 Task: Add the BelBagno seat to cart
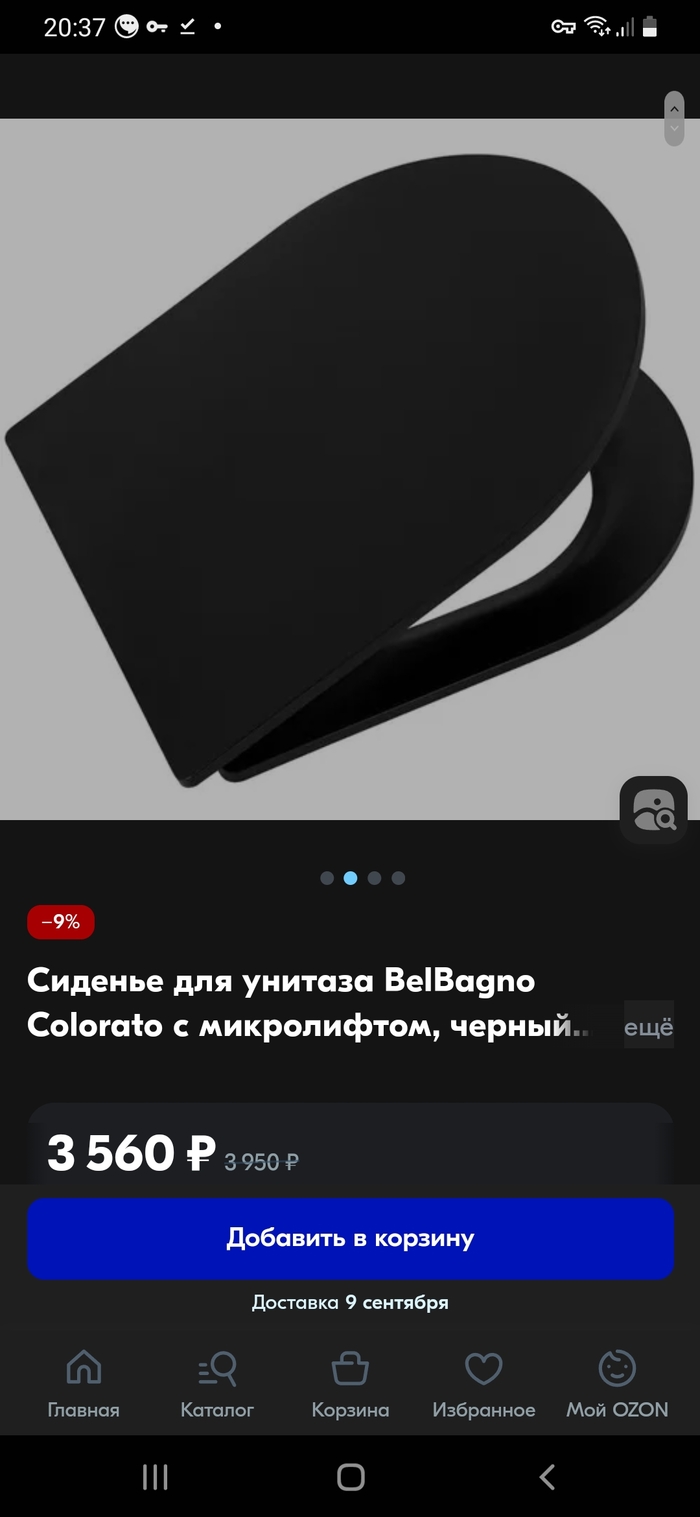[x=350, y=1238]
